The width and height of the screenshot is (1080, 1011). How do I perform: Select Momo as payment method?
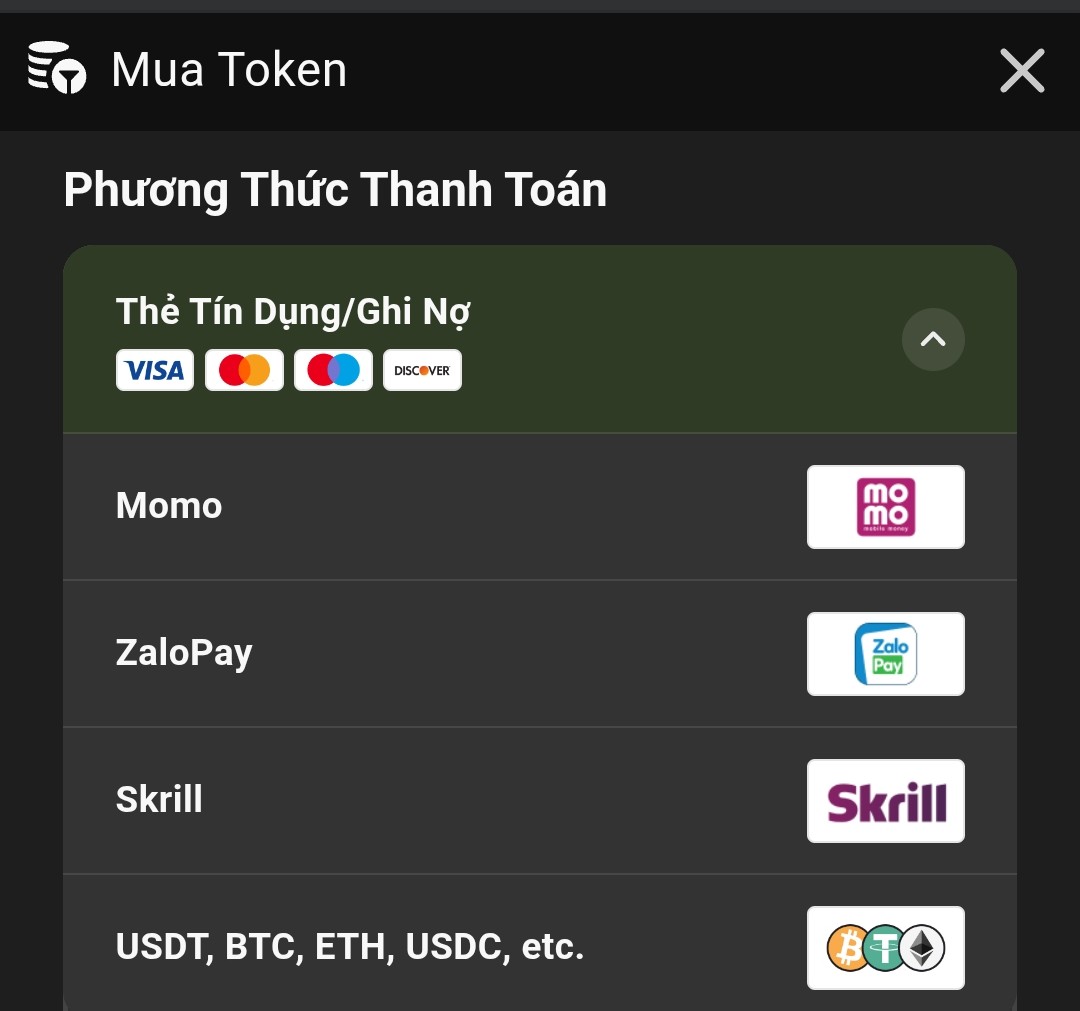coord(540,506)
